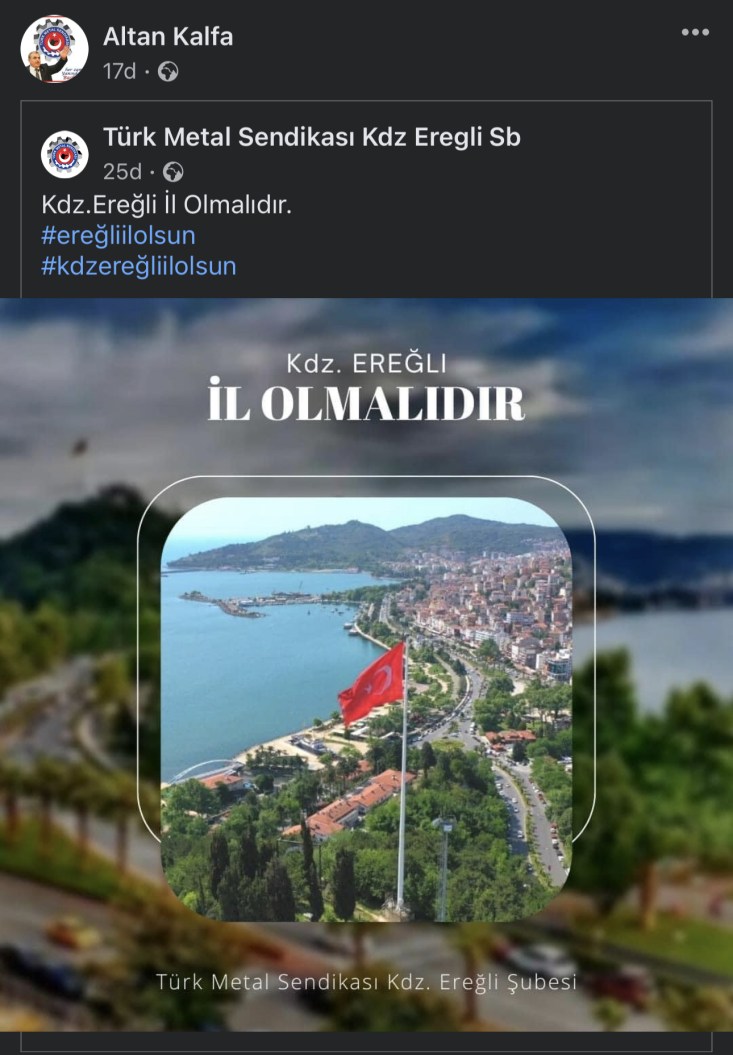Tap the Türk Metal Sendikası page avatar
This screenshot has height=1055, width=733.
(65, 155)
